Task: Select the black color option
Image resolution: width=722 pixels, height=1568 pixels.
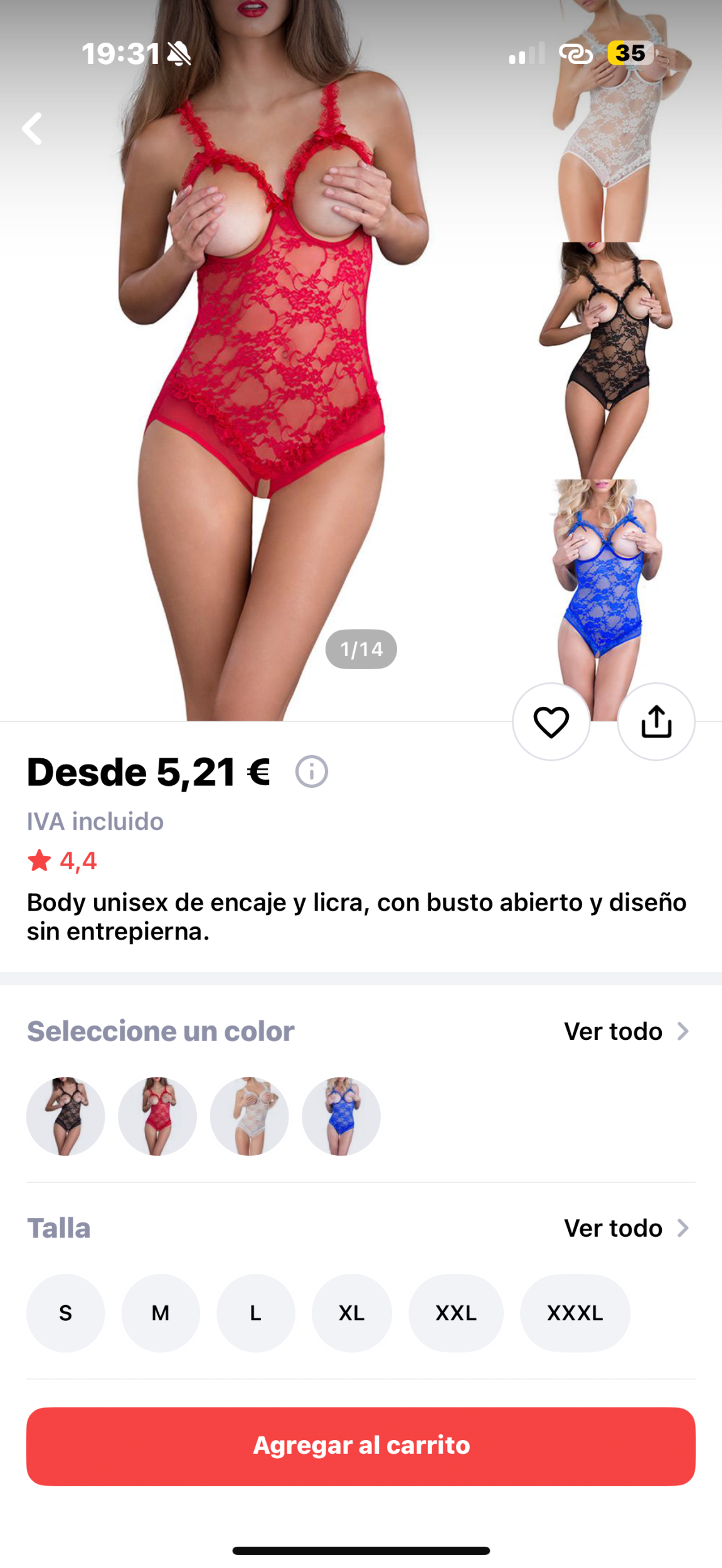Action: coord(65,1116)
